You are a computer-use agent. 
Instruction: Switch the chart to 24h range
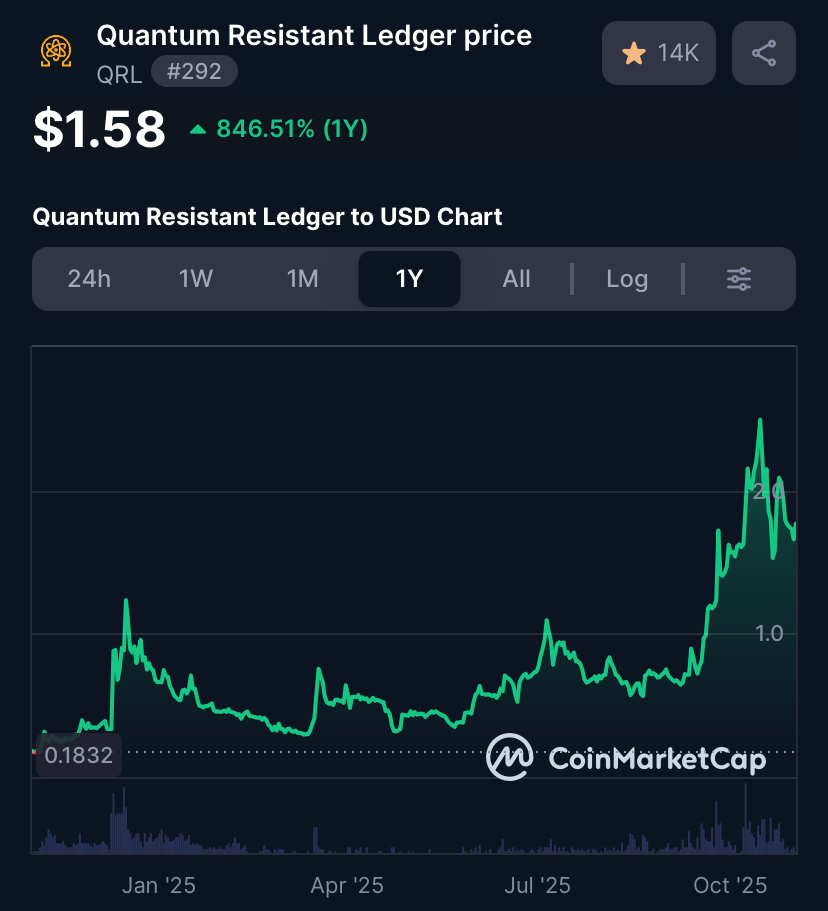89,279
